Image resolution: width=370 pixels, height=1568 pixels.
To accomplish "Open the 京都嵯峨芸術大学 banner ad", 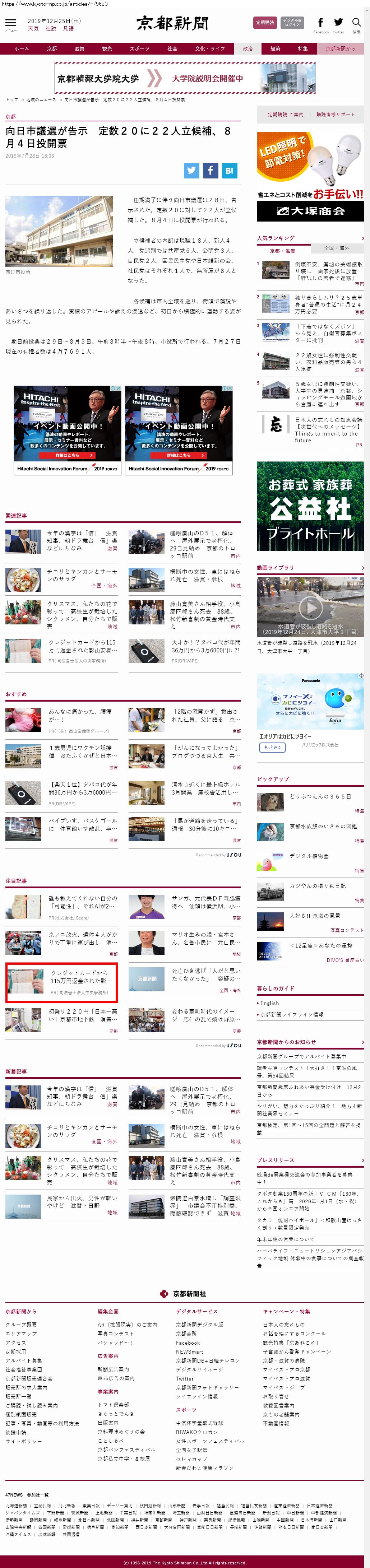I will tap(185, 79).
